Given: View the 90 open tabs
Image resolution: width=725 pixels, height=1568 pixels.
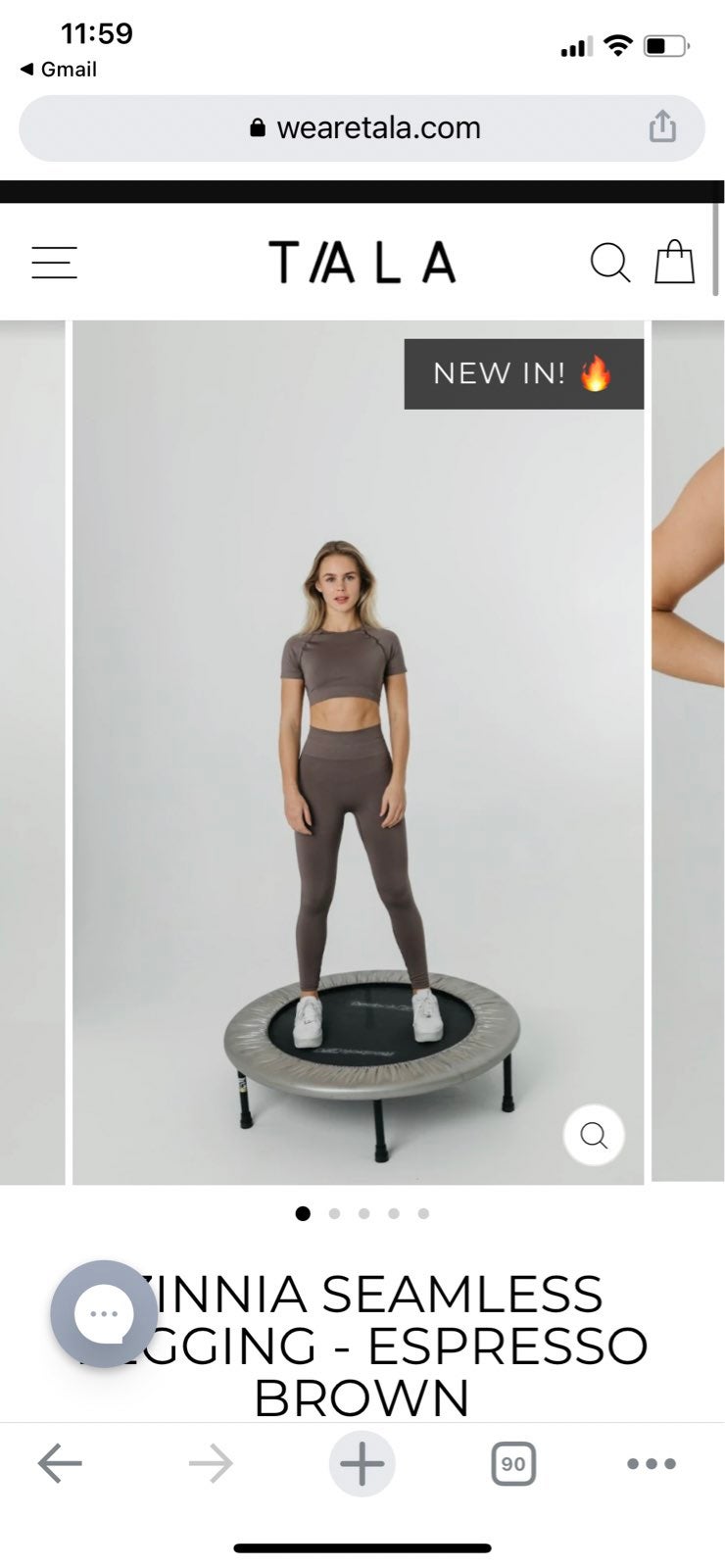Looking at the screenshot, I should point(512,1464).
